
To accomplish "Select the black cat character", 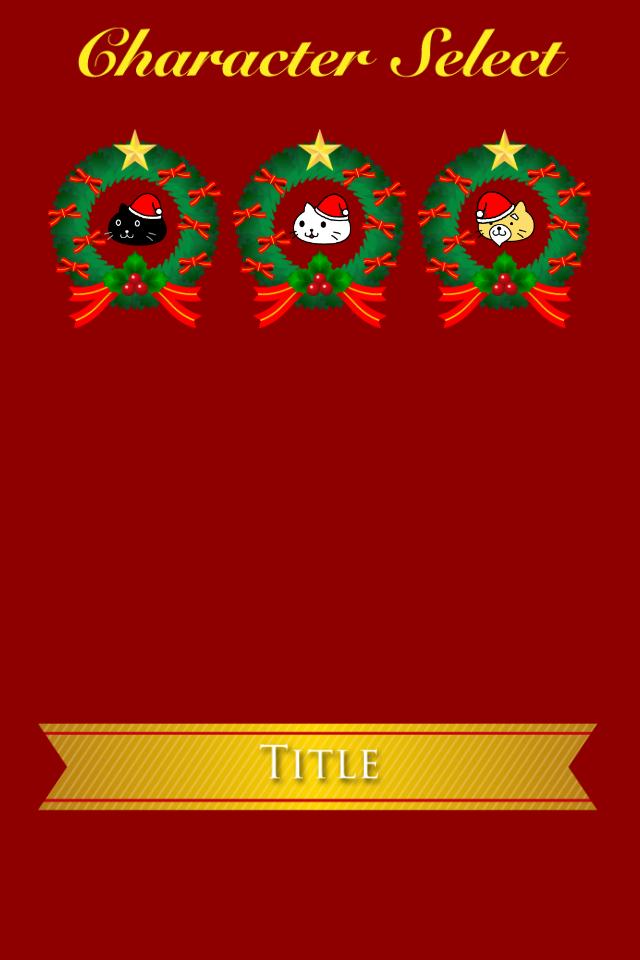I will click(x=135, y=223).
